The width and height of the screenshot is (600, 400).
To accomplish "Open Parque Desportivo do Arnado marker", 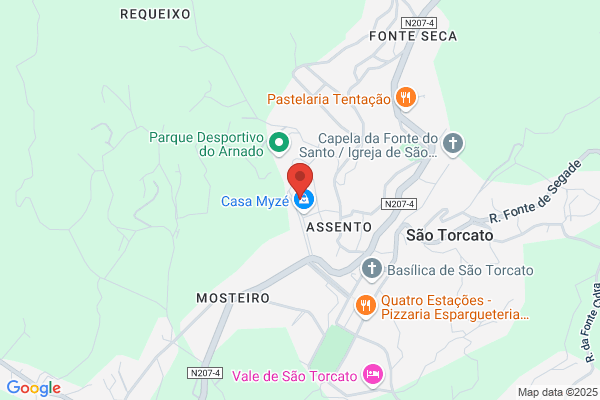I will tap(279, 143).
